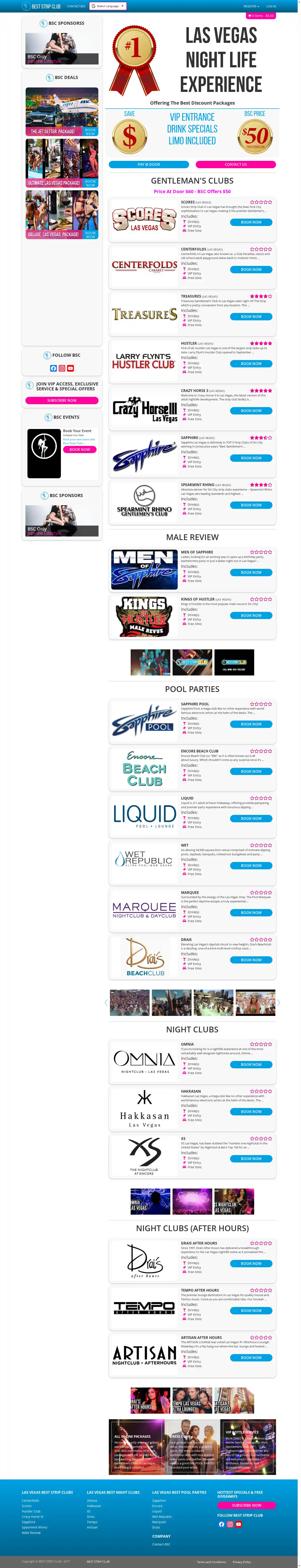301x1568 pixels.
Task: Book now for Omnia nightclub
Action: (251, 1065)
